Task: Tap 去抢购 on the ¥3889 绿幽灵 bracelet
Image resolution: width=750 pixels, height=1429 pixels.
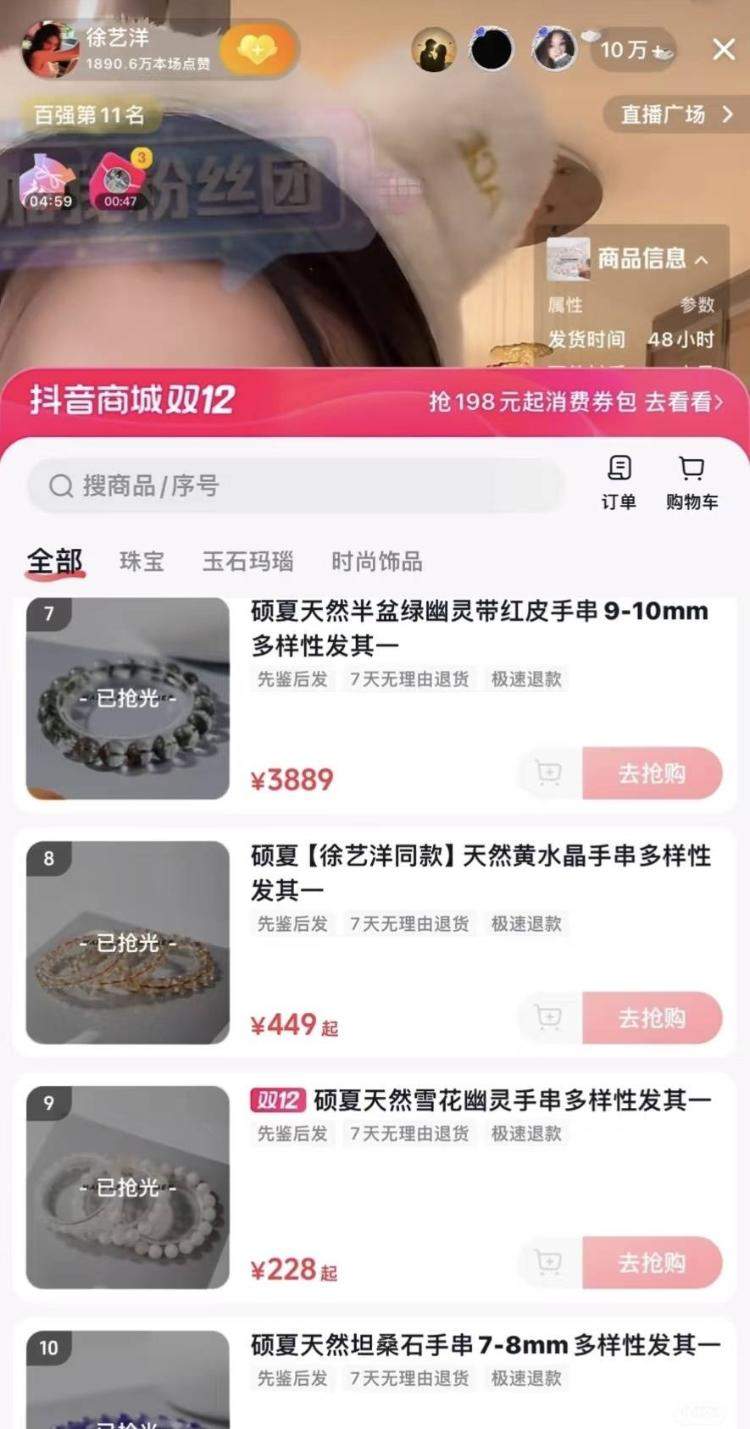Action: [x=652, y=773]
